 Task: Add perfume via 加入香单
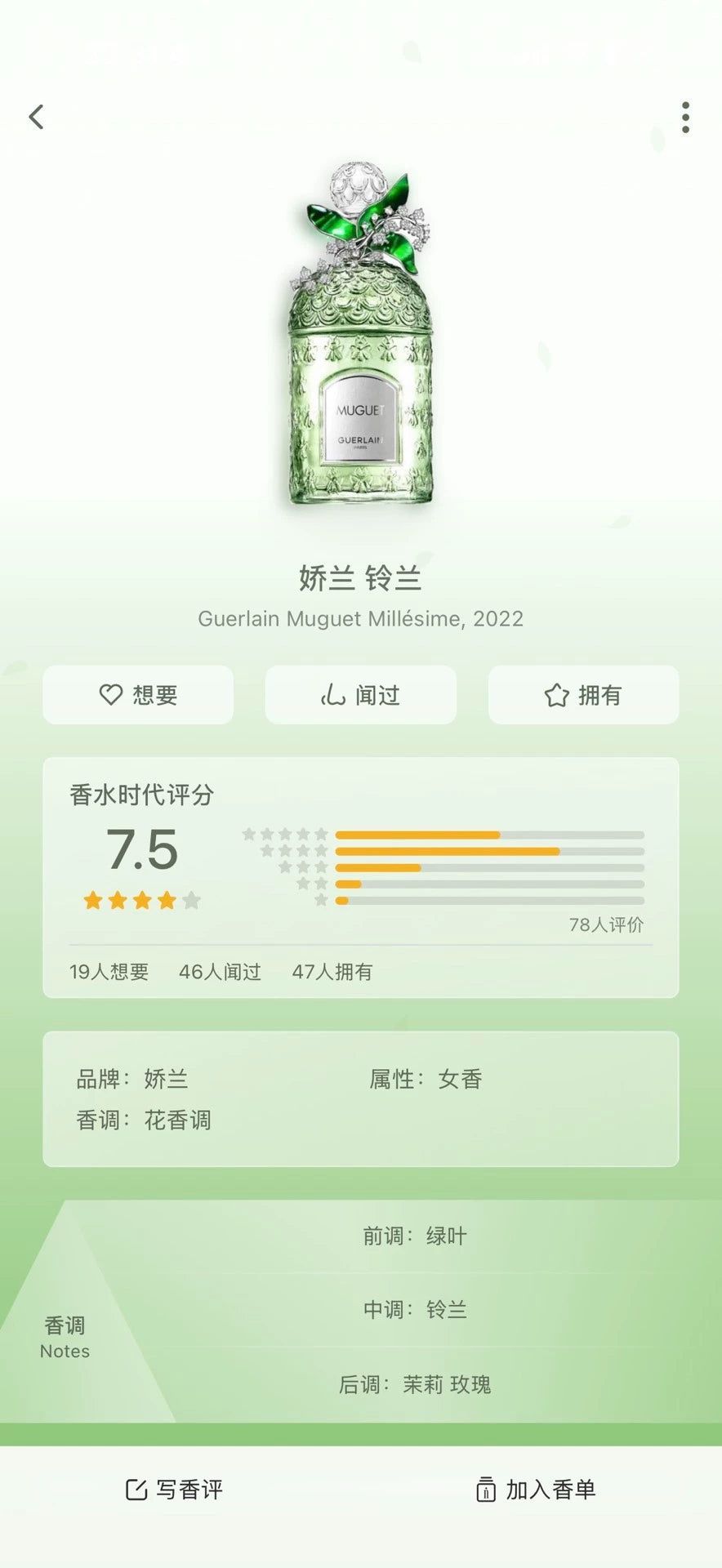pos(535,1490)
